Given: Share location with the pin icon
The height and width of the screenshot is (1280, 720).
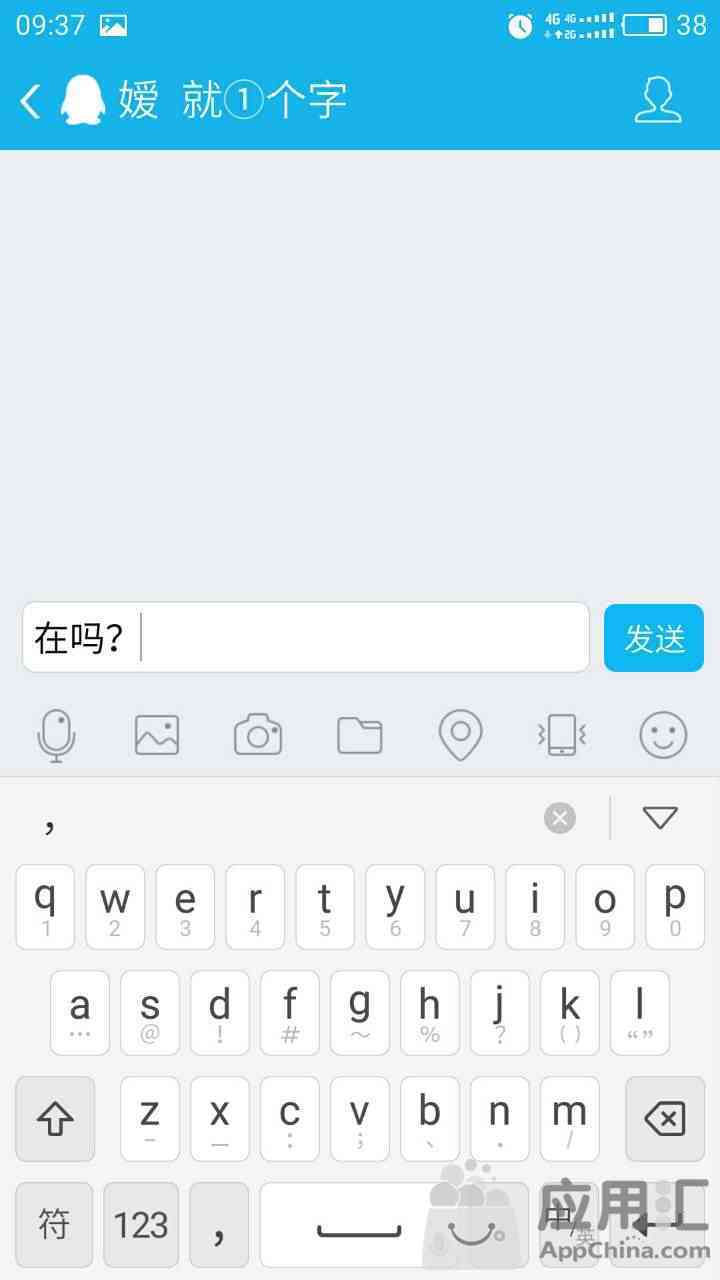Looking at the screenshot, I should click(461, 736).
